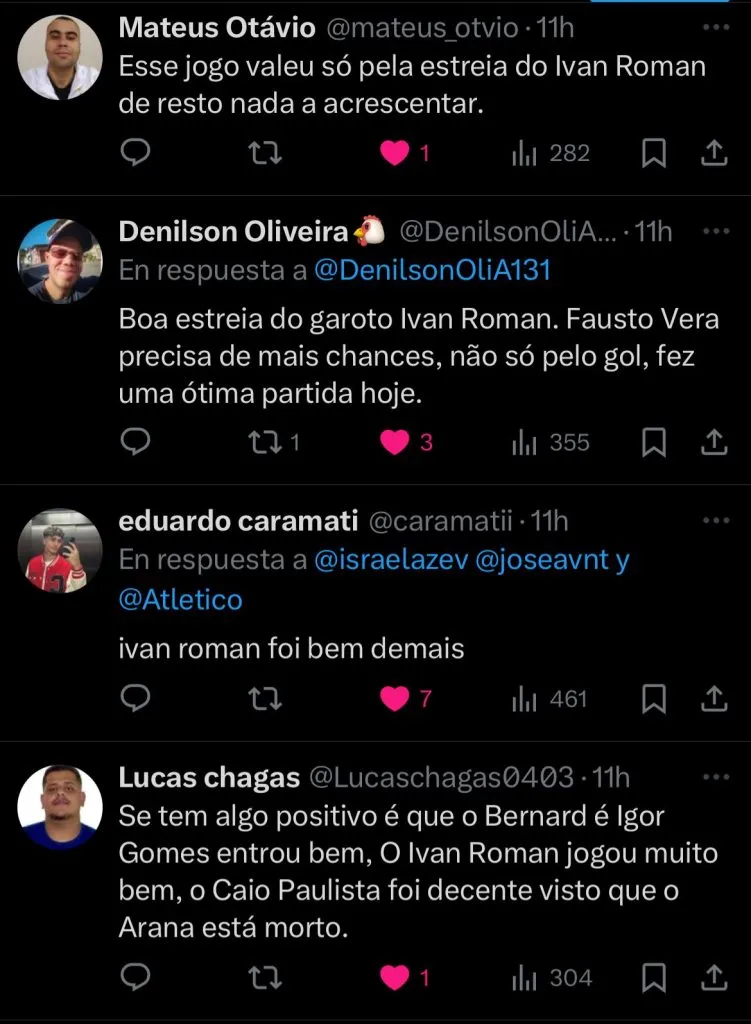The image size is (751, 1024).
Task: Retweet Lucas chagas's tweet
Action: 264,977
